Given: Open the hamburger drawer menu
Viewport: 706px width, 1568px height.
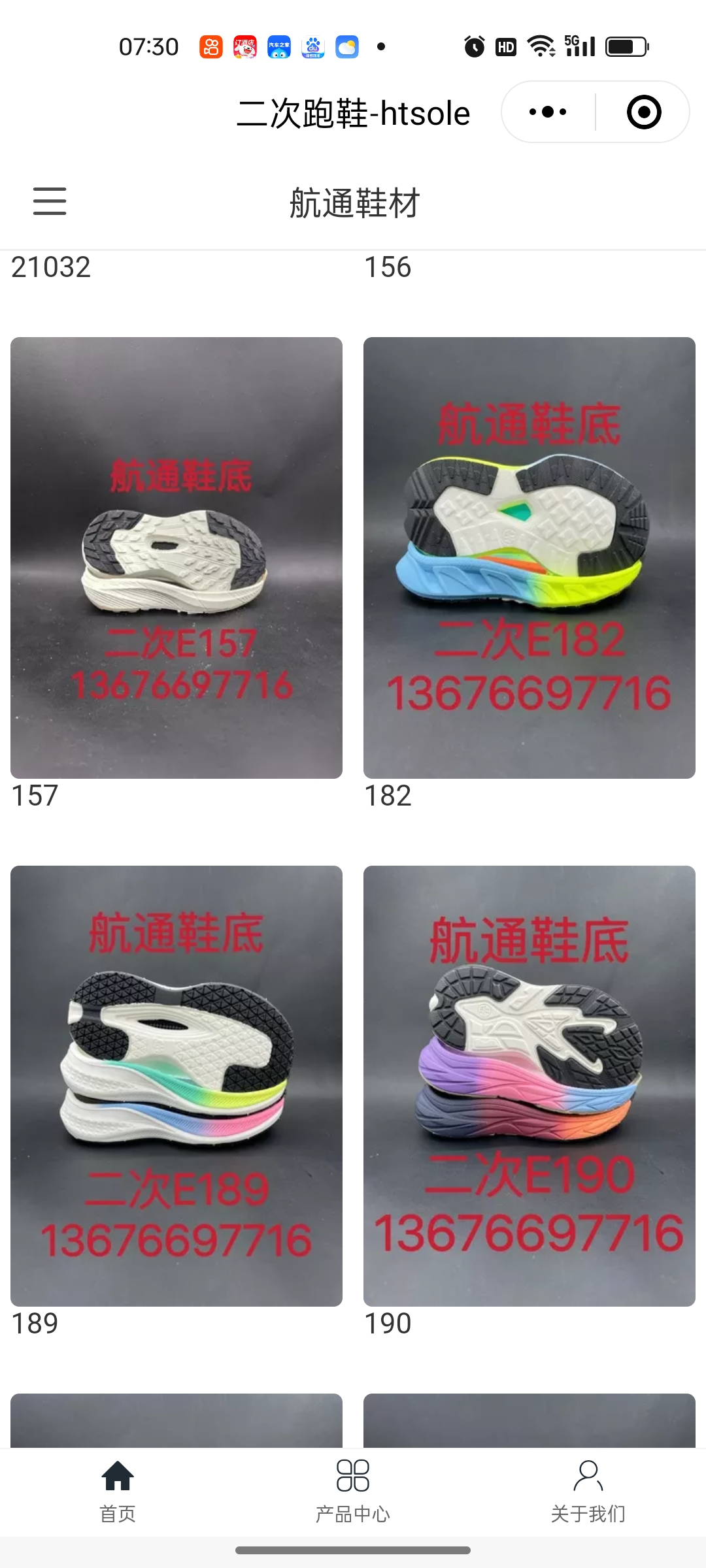Looking at the screenshot, I should coord(50,201).
